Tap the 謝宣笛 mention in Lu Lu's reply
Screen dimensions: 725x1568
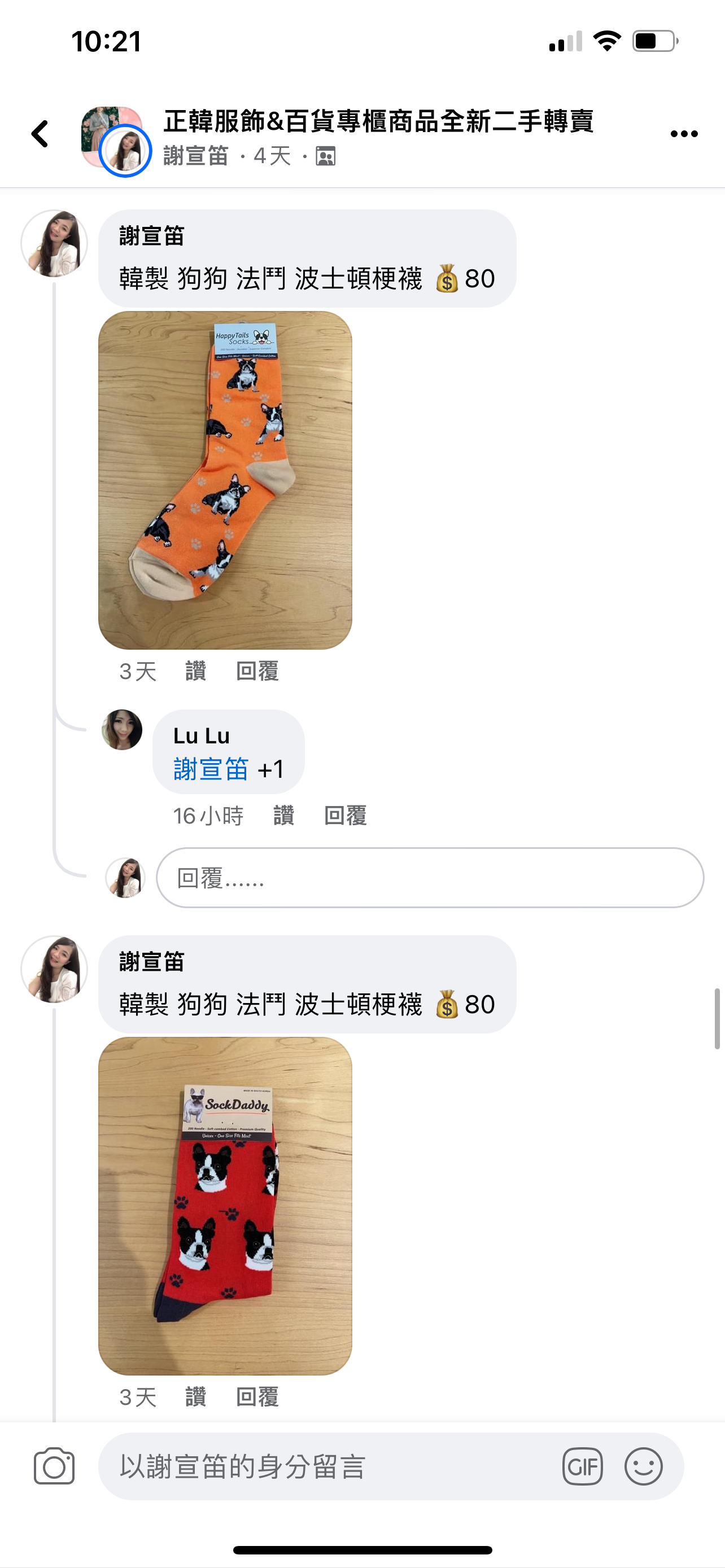pos(211,769)
